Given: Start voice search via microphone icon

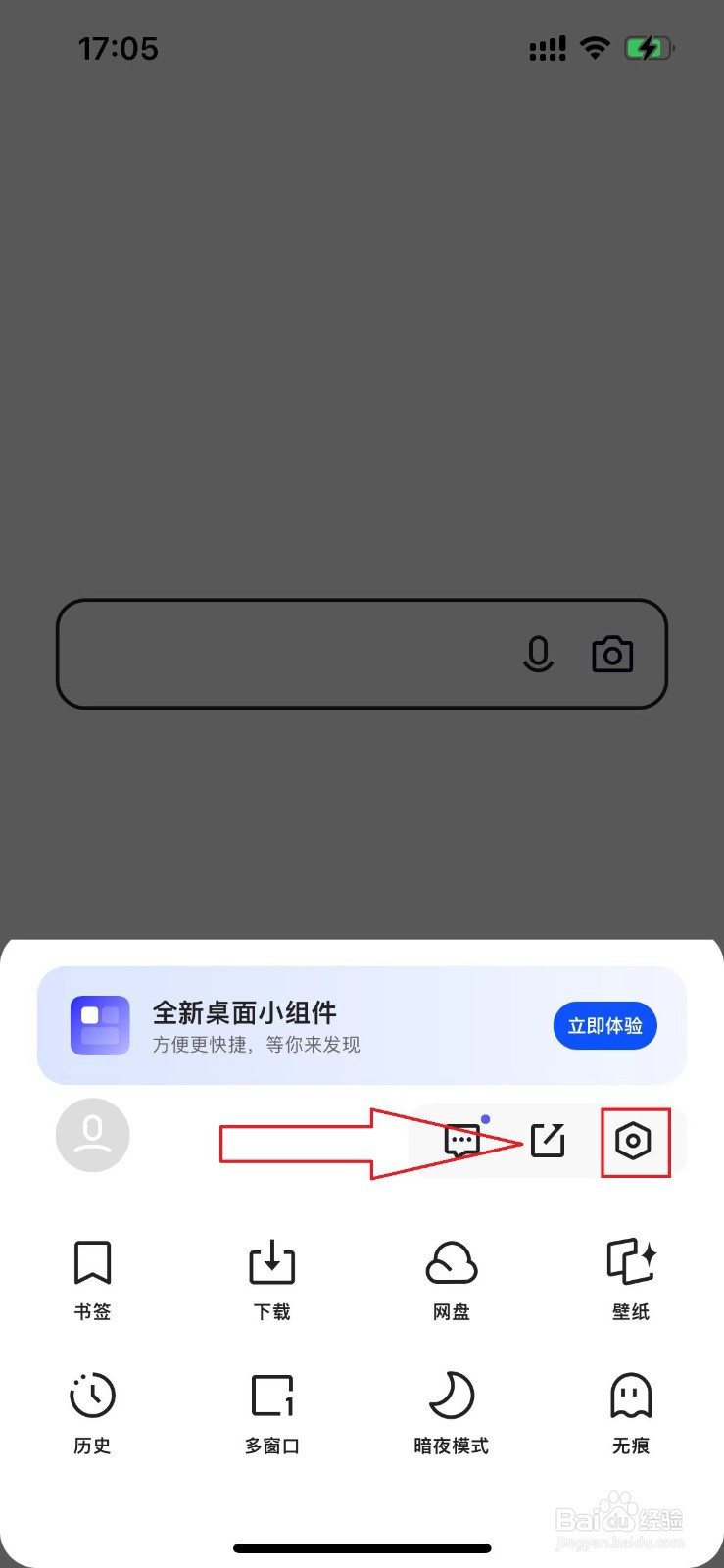Looking at the screenshot, I should point(538,655).
